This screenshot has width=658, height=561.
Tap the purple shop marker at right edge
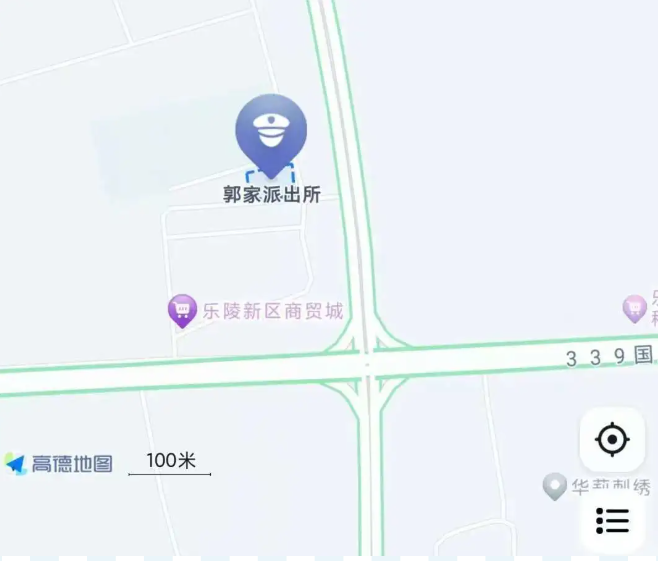[x=634, y=308]
